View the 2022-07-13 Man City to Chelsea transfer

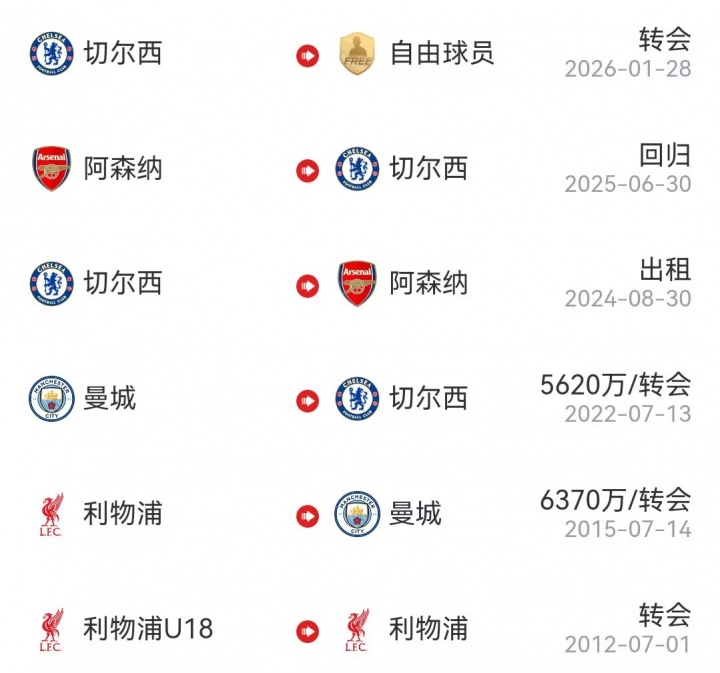coord(360,399)
